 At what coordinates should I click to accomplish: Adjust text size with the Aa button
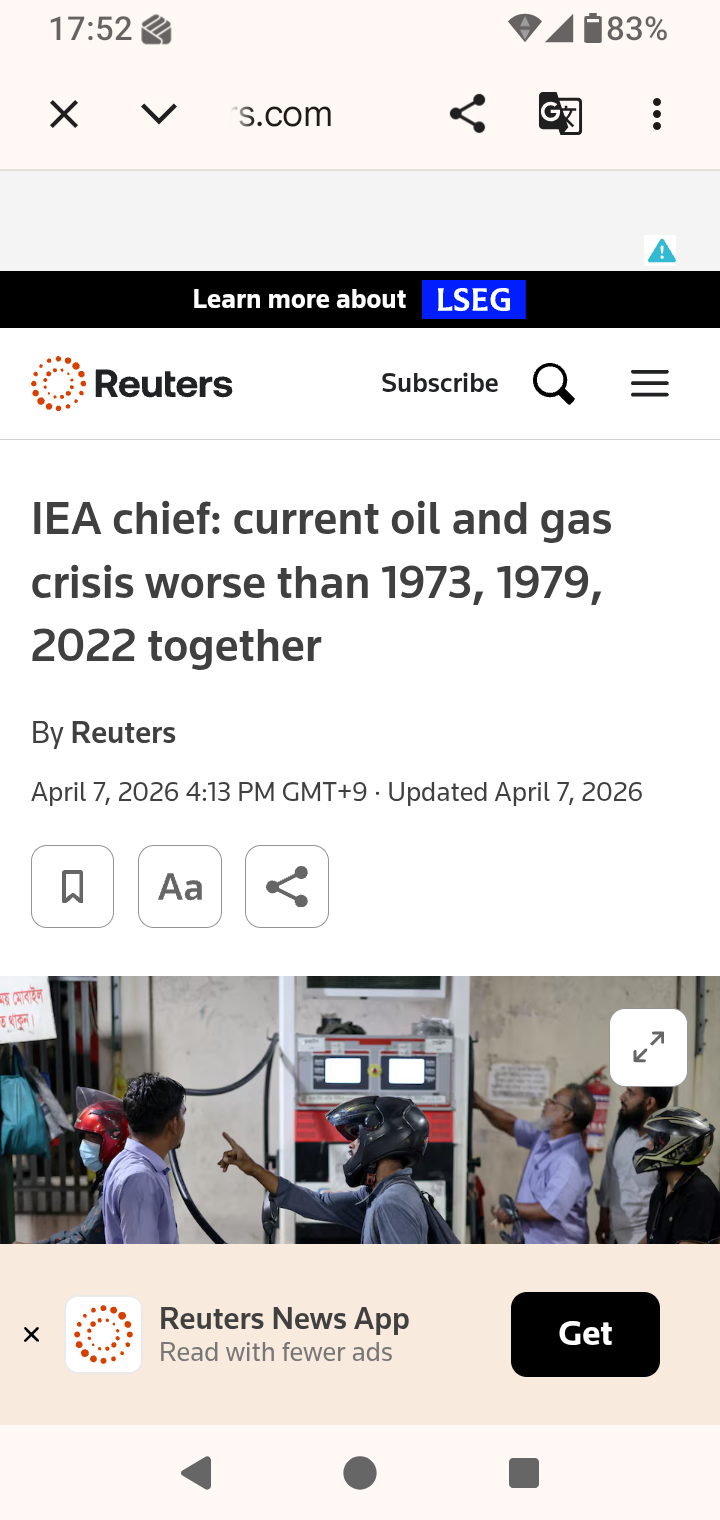point(180,886)
